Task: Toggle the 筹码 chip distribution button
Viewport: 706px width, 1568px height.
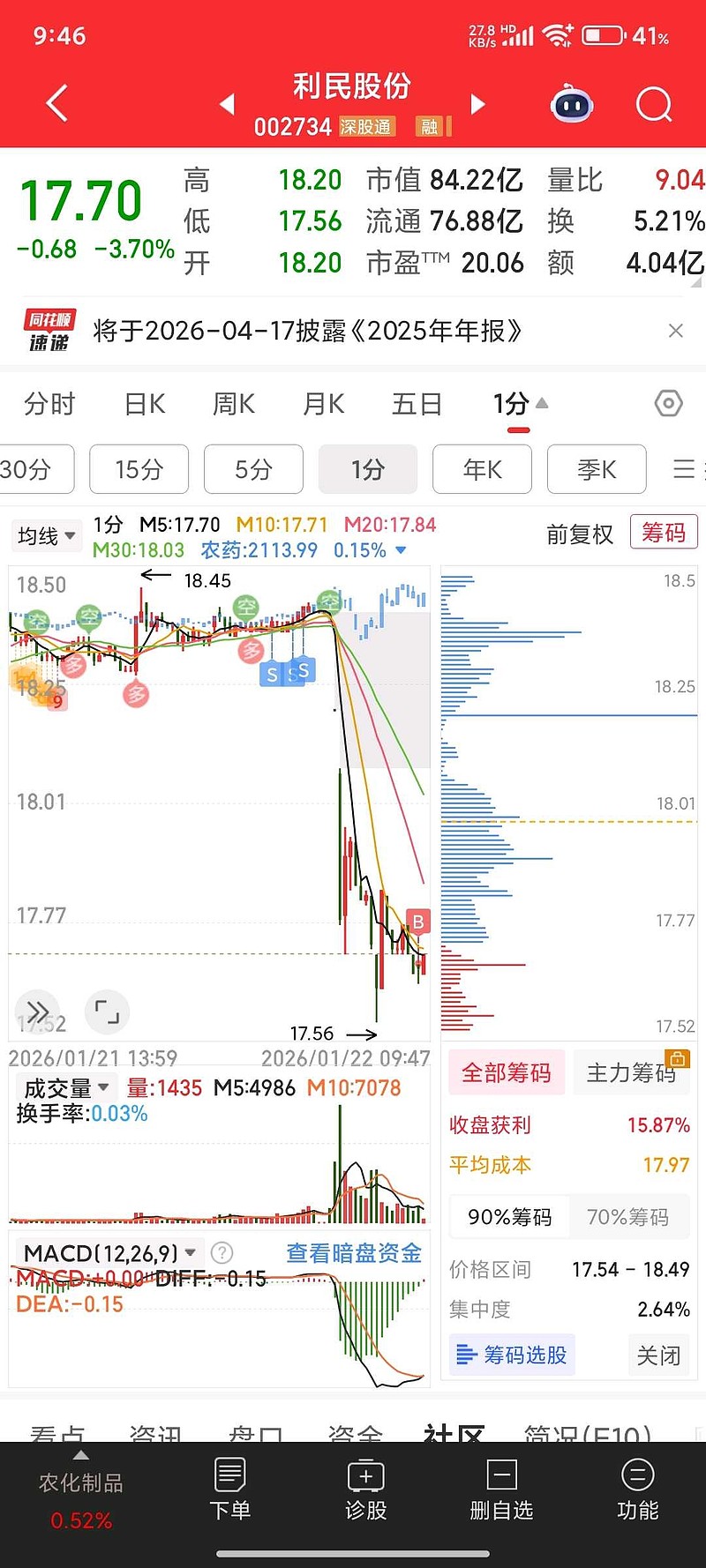Action: 663,533
